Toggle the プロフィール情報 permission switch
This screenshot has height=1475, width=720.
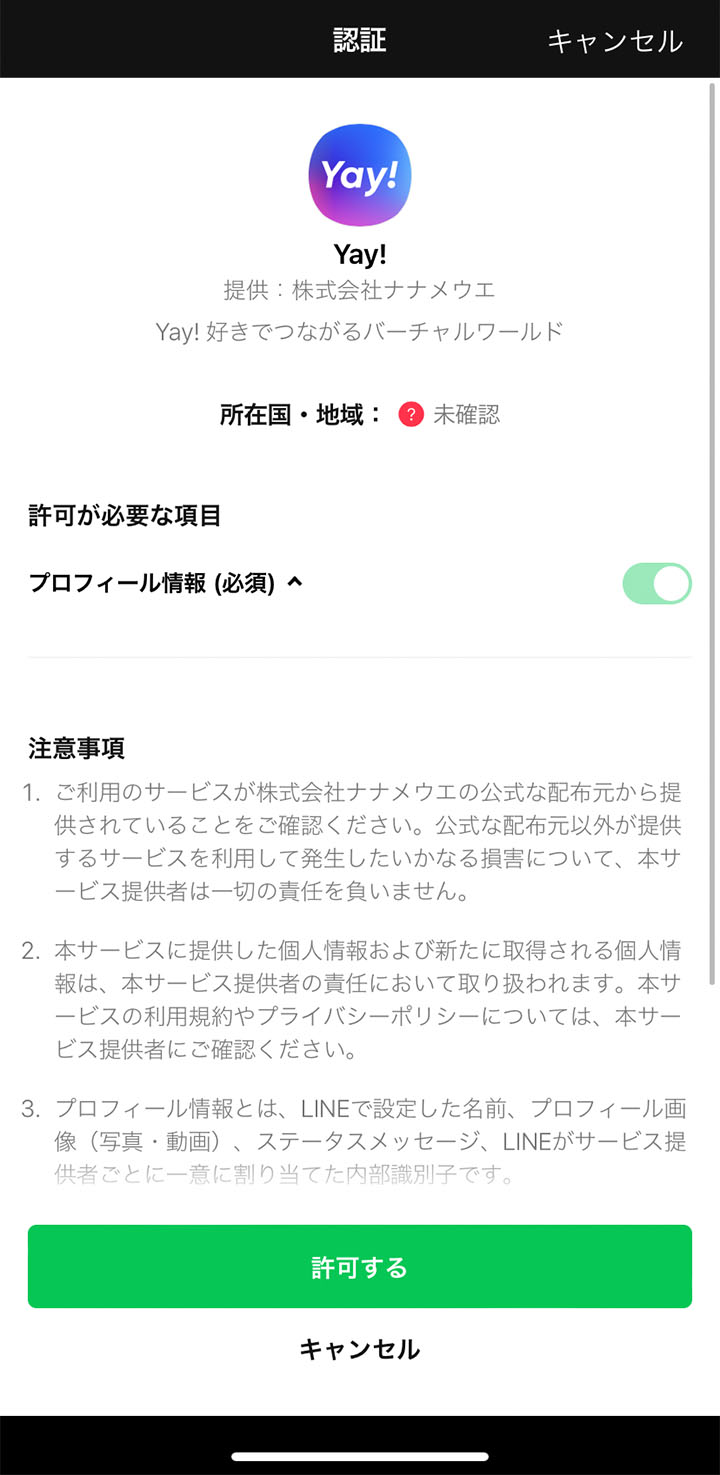[x=657, y=584]
